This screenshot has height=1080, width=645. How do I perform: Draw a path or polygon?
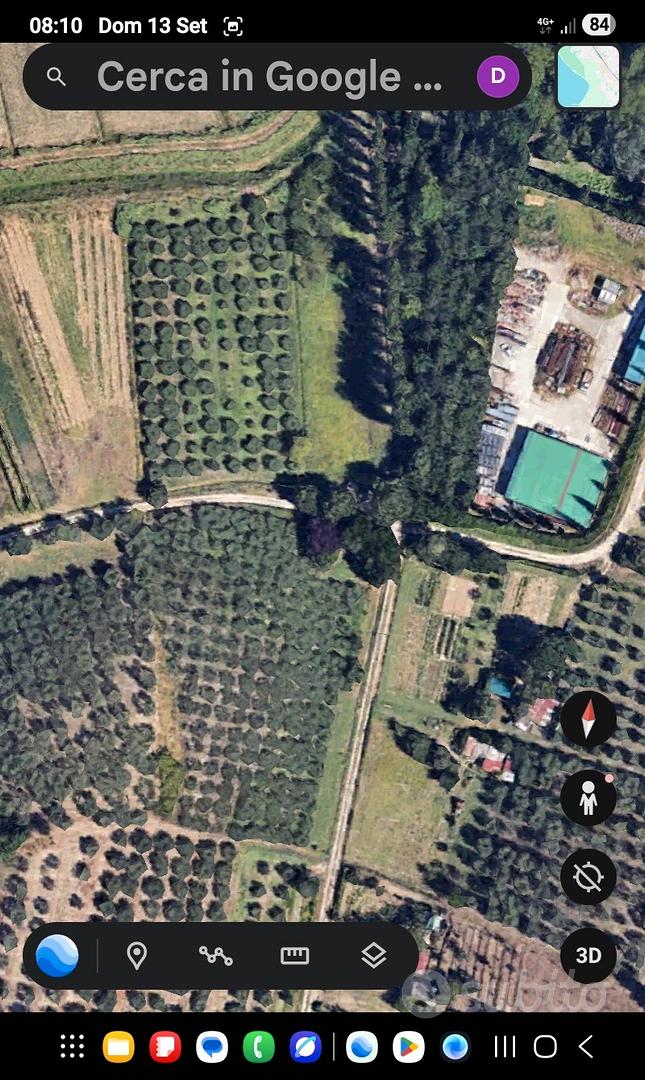pyautogui.click(x=216, y=955)
